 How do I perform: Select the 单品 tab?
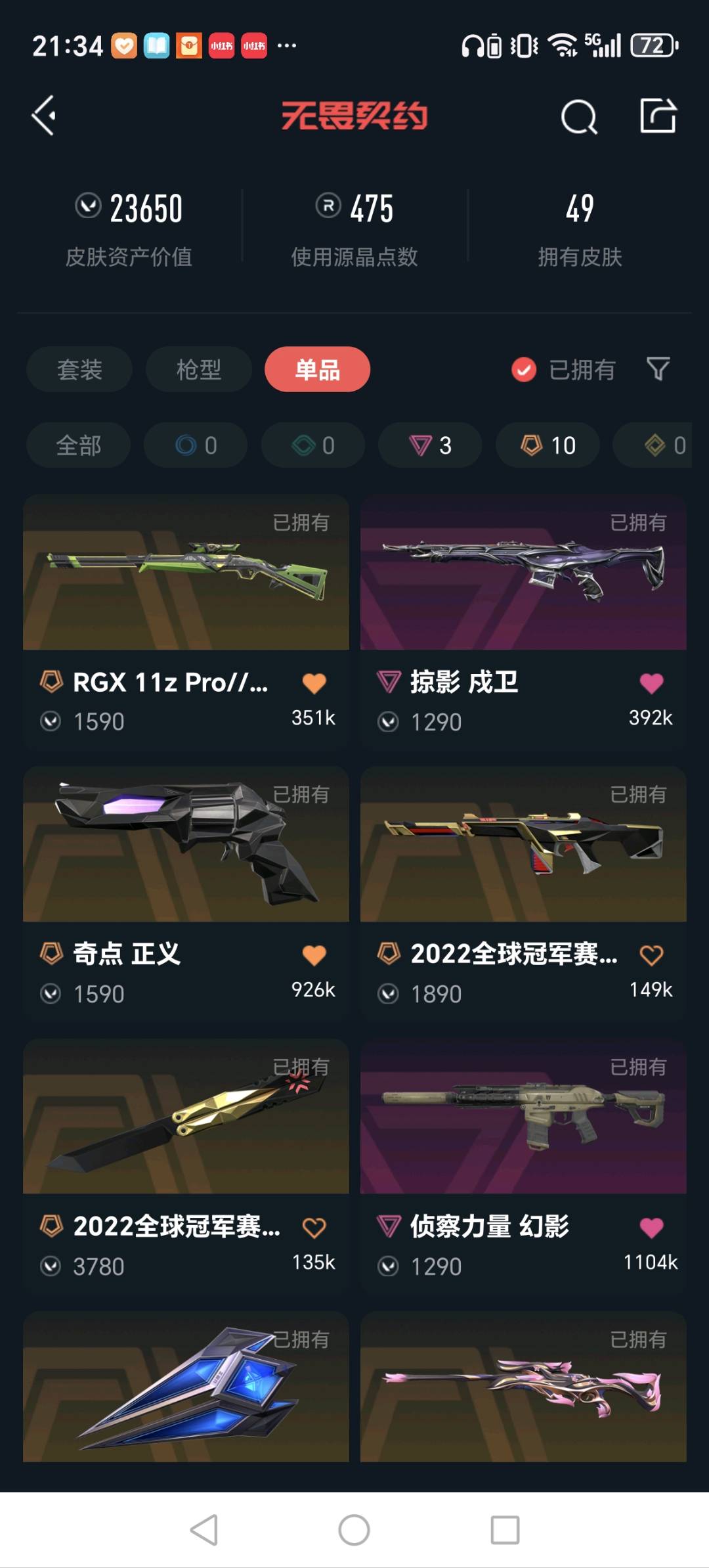(317, 369)
